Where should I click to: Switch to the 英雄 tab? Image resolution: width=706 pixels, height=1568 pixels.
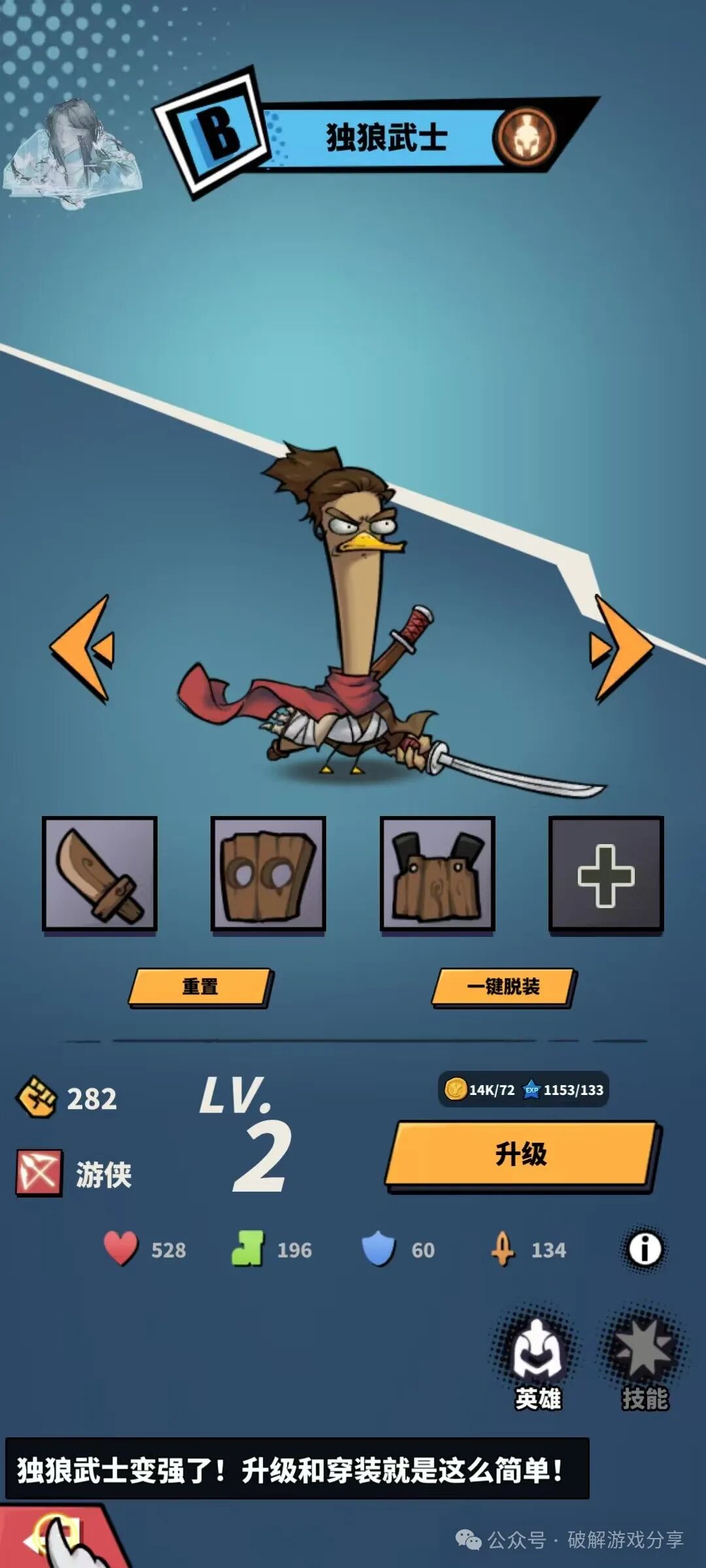tap(537, 1358)
